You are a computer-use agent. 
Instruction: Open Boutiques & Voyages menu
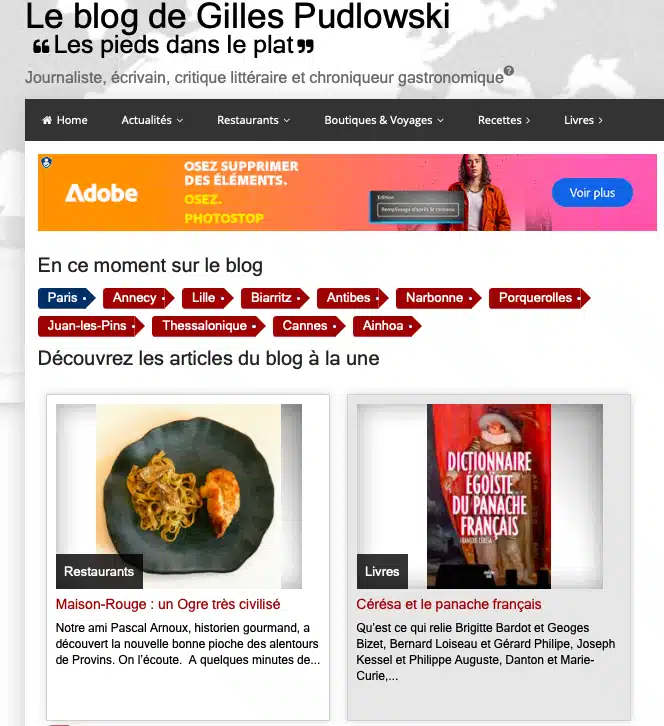click(x=384, y=120)
